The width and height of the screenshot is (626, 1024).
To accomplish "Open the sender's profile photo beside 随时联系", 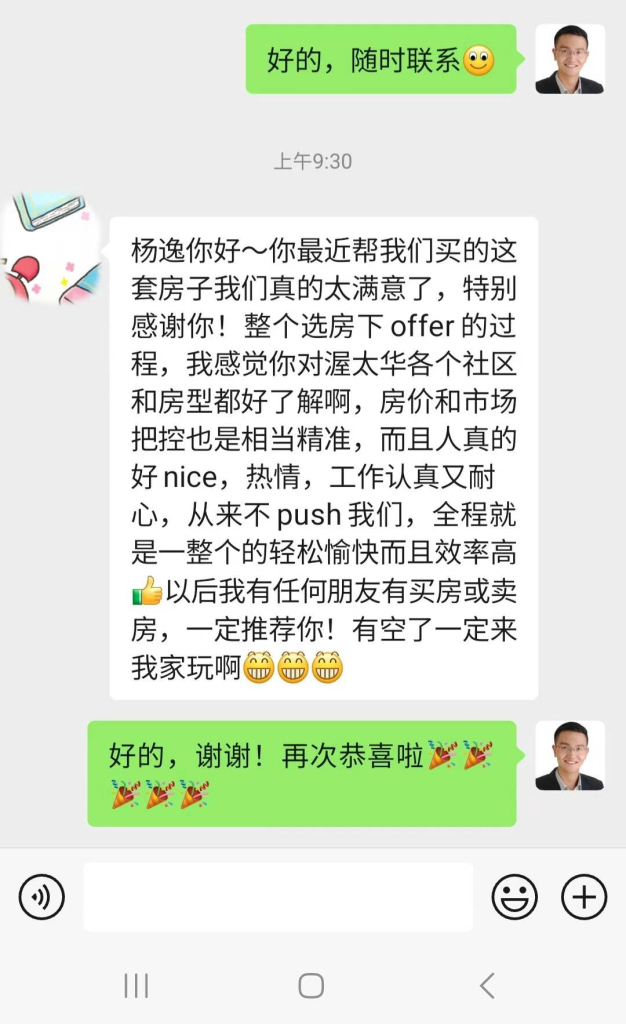I will (x=570, y=59).
